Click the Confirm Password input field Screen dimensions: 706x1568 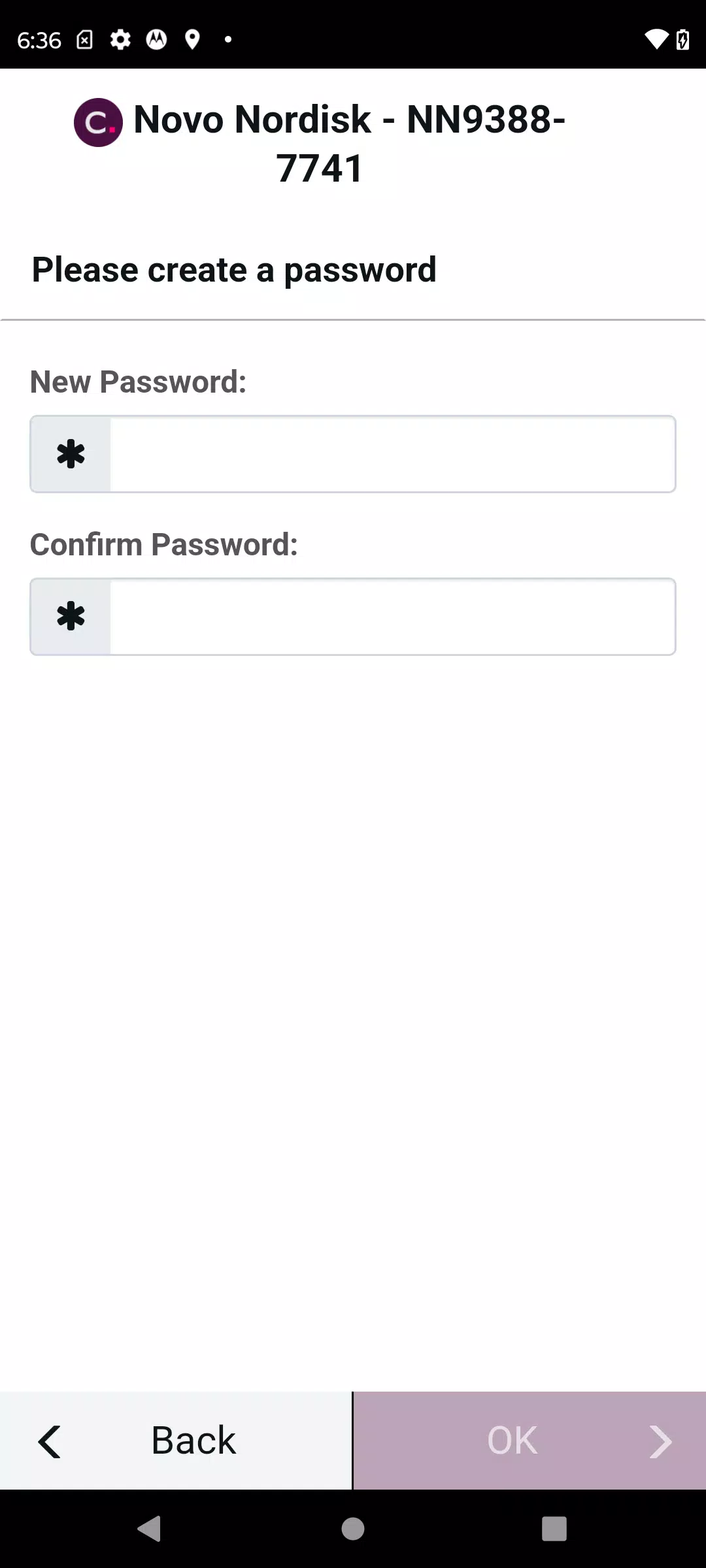coord(392,616)
